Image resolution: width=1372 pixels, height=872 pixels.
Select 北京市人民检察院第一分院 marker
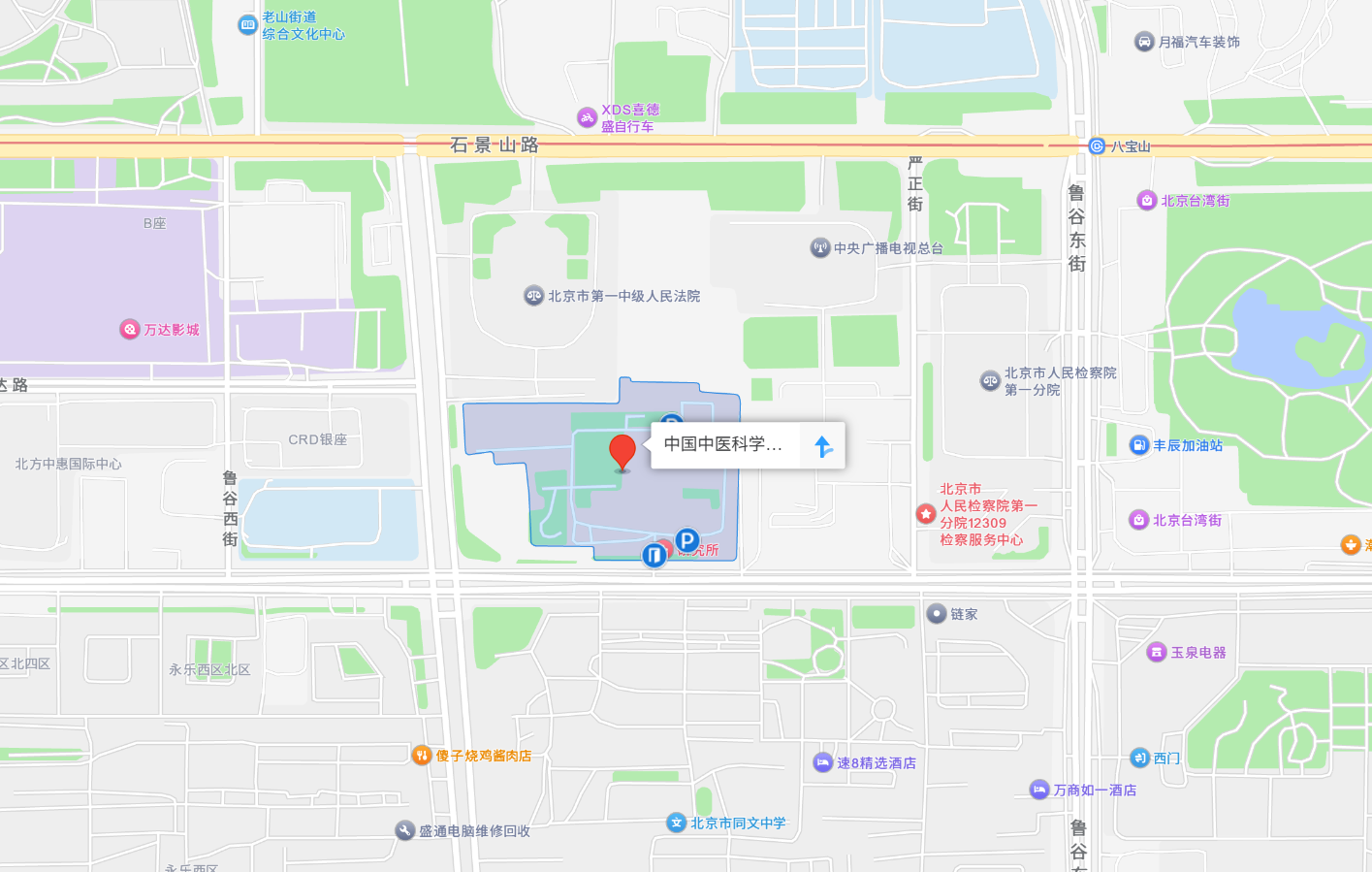[990, 381]
